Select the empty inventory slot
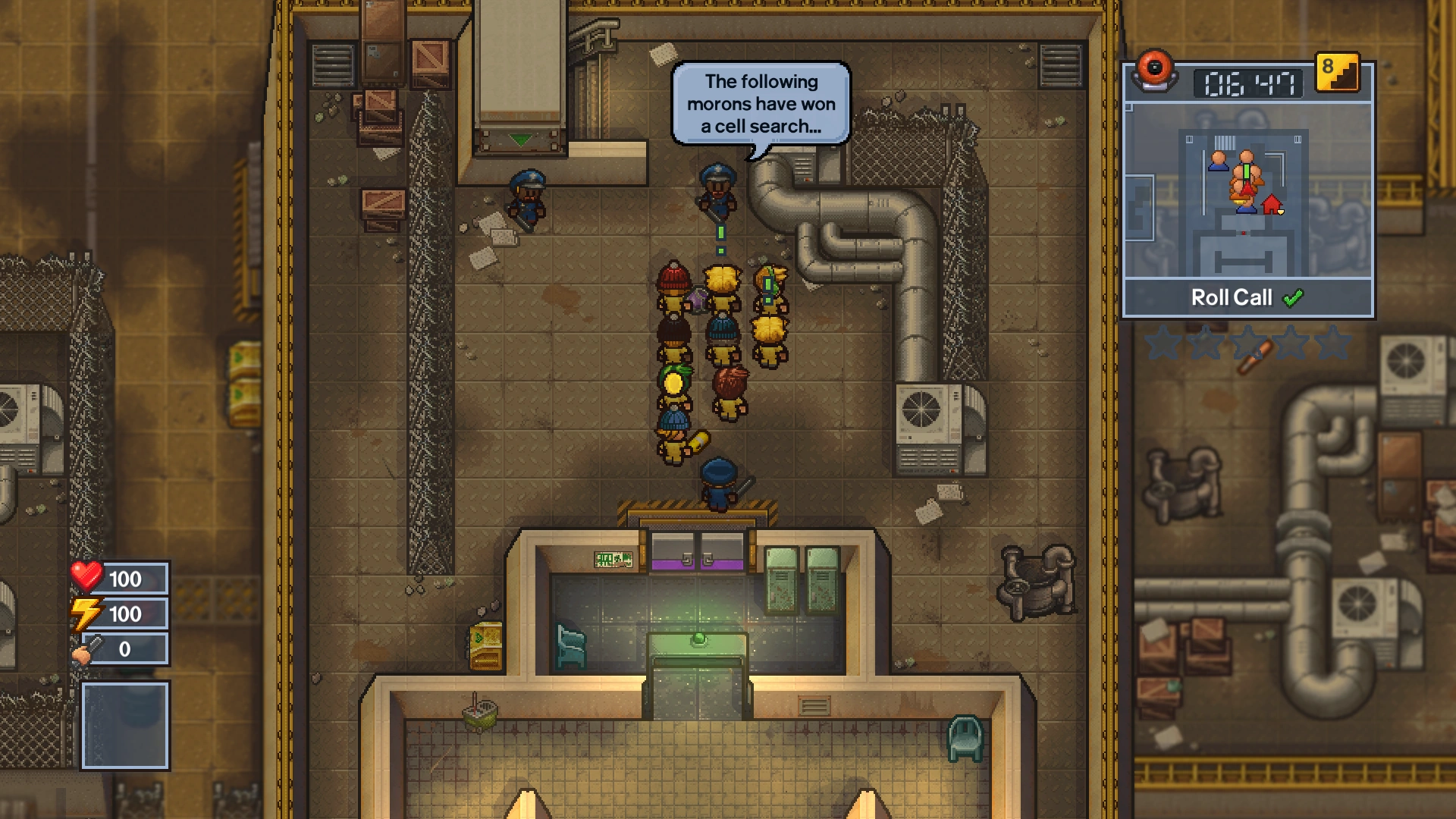This screenshot has height=819, width=1456. (125, 725)
